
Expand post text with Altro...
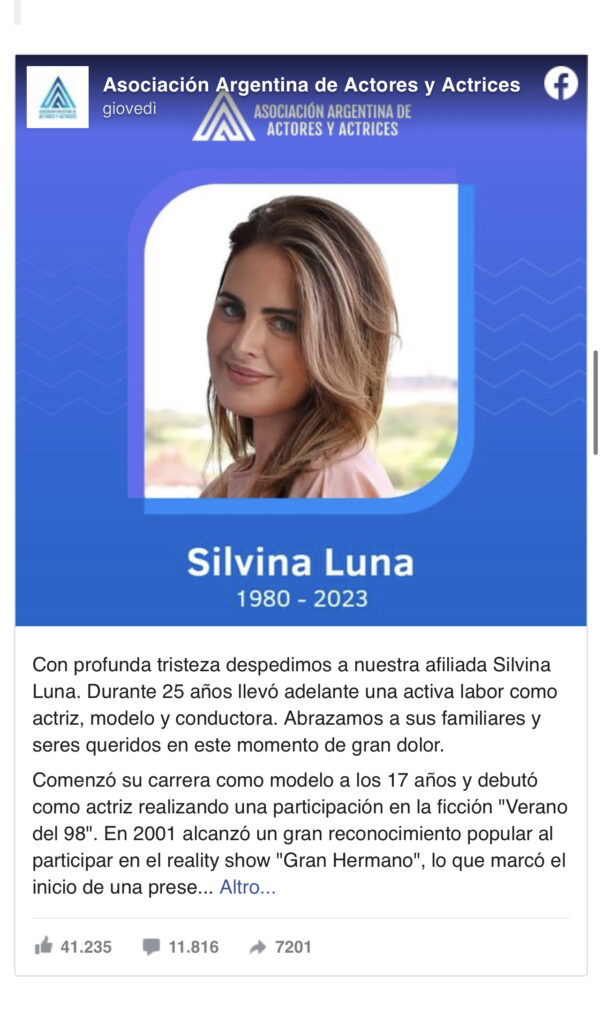coord(247,887)
